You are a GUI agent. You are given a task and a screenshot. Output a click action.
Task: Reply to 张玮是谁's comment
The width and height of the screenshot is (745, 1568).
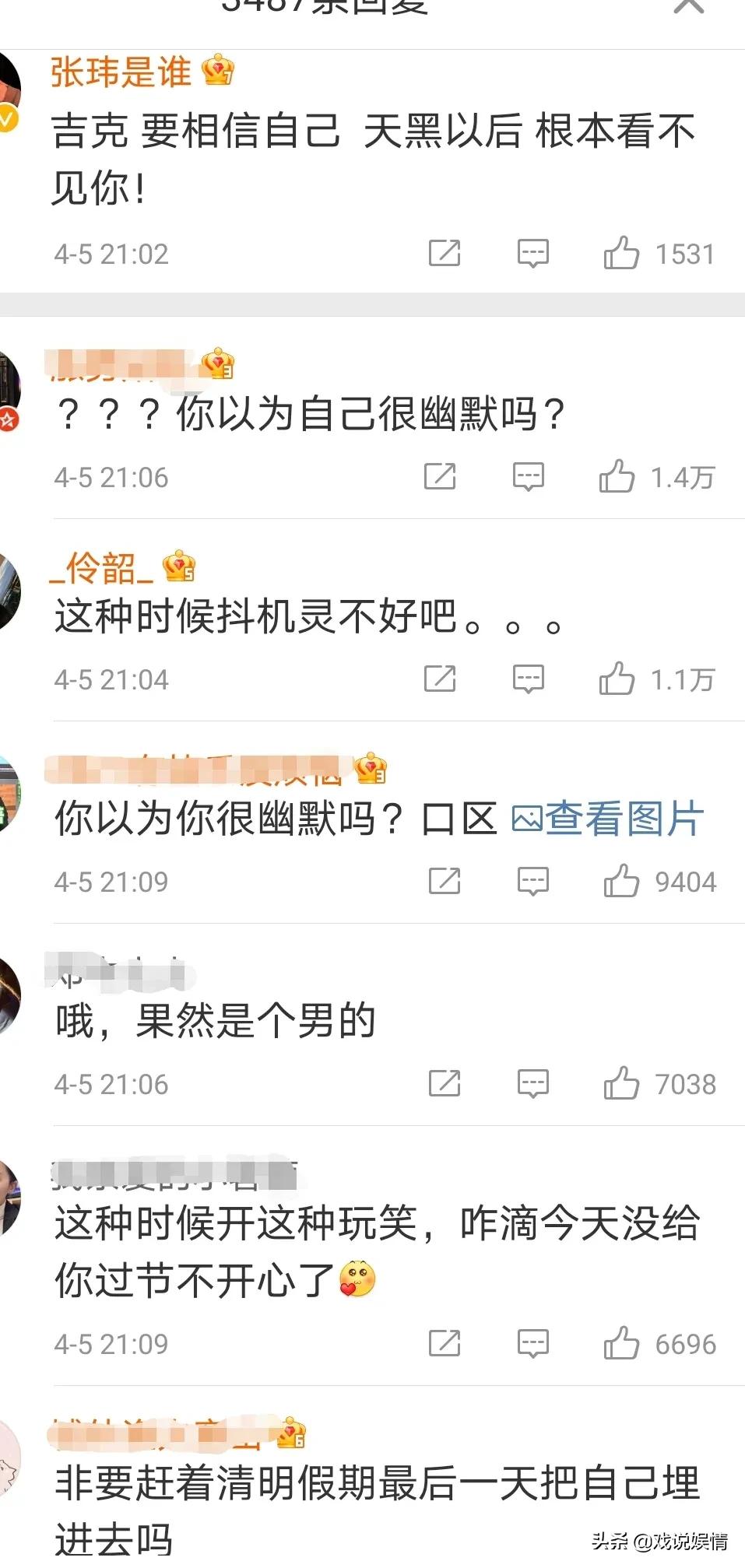coord(533,254)
